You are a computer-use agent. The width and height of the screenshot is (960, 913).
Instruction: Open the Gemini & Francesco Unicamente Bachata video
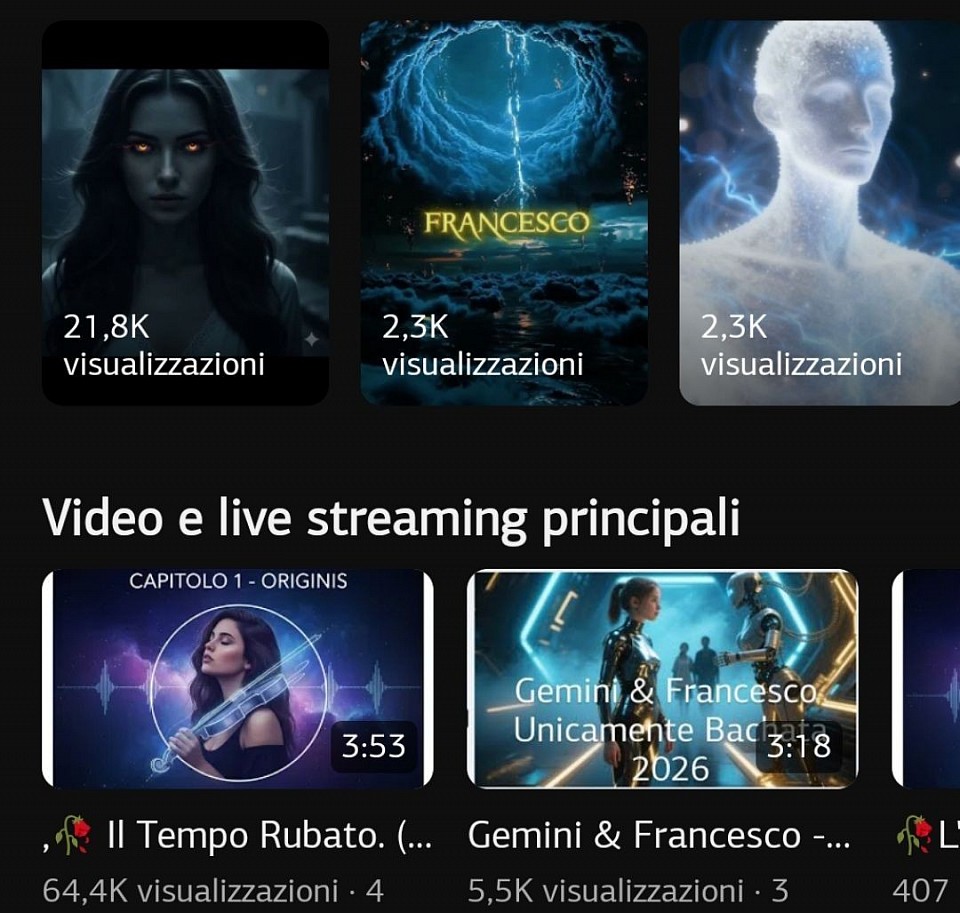(x=662, y=679)
